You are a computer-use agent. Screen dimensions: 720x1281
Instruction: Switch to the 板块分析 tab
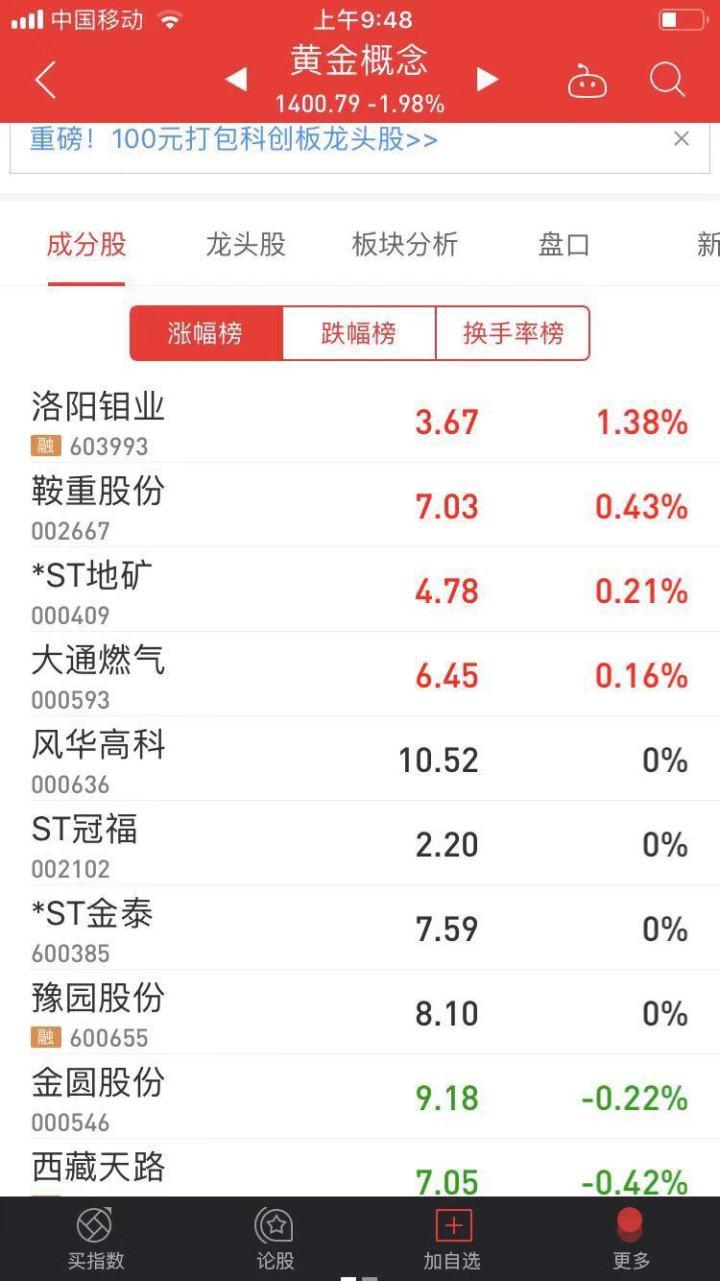(405, 245)
